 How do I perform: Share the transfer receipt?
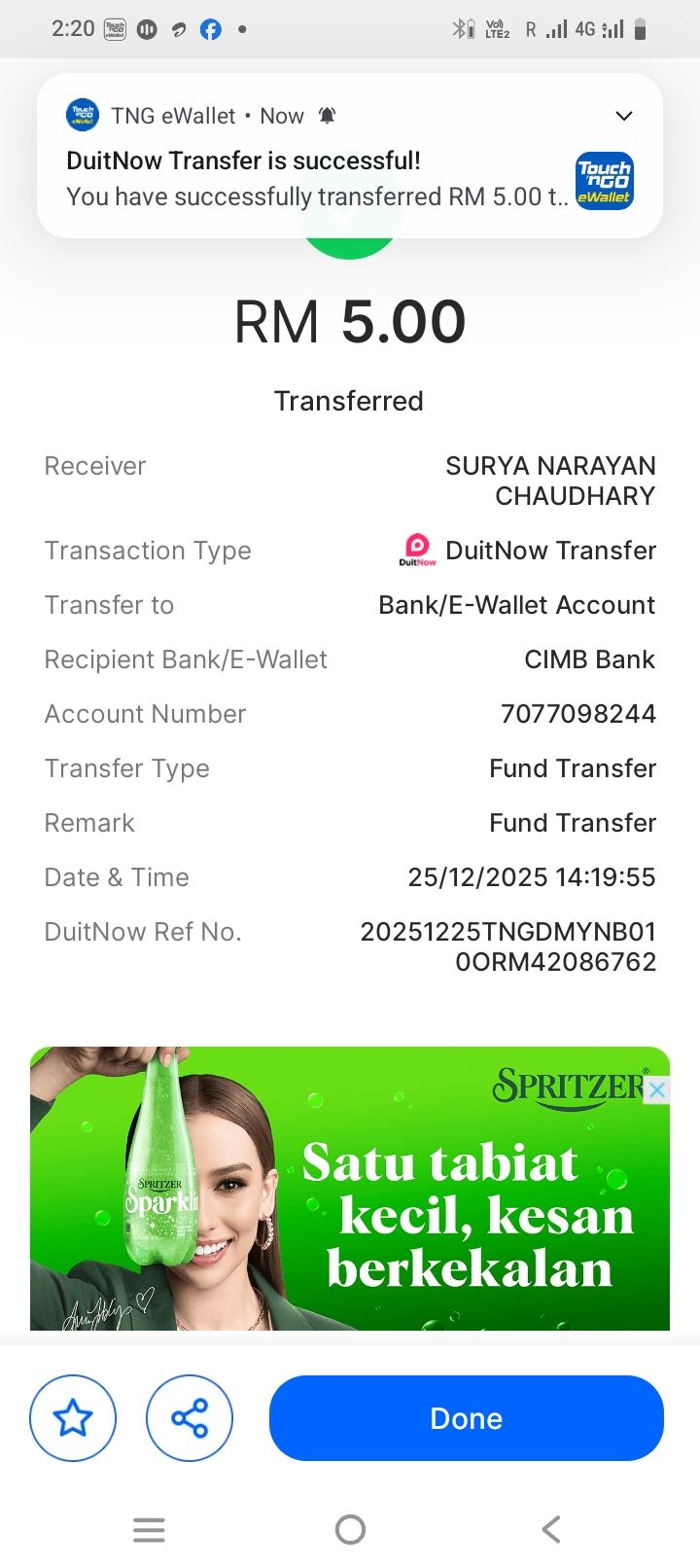tap(190, 1418)
